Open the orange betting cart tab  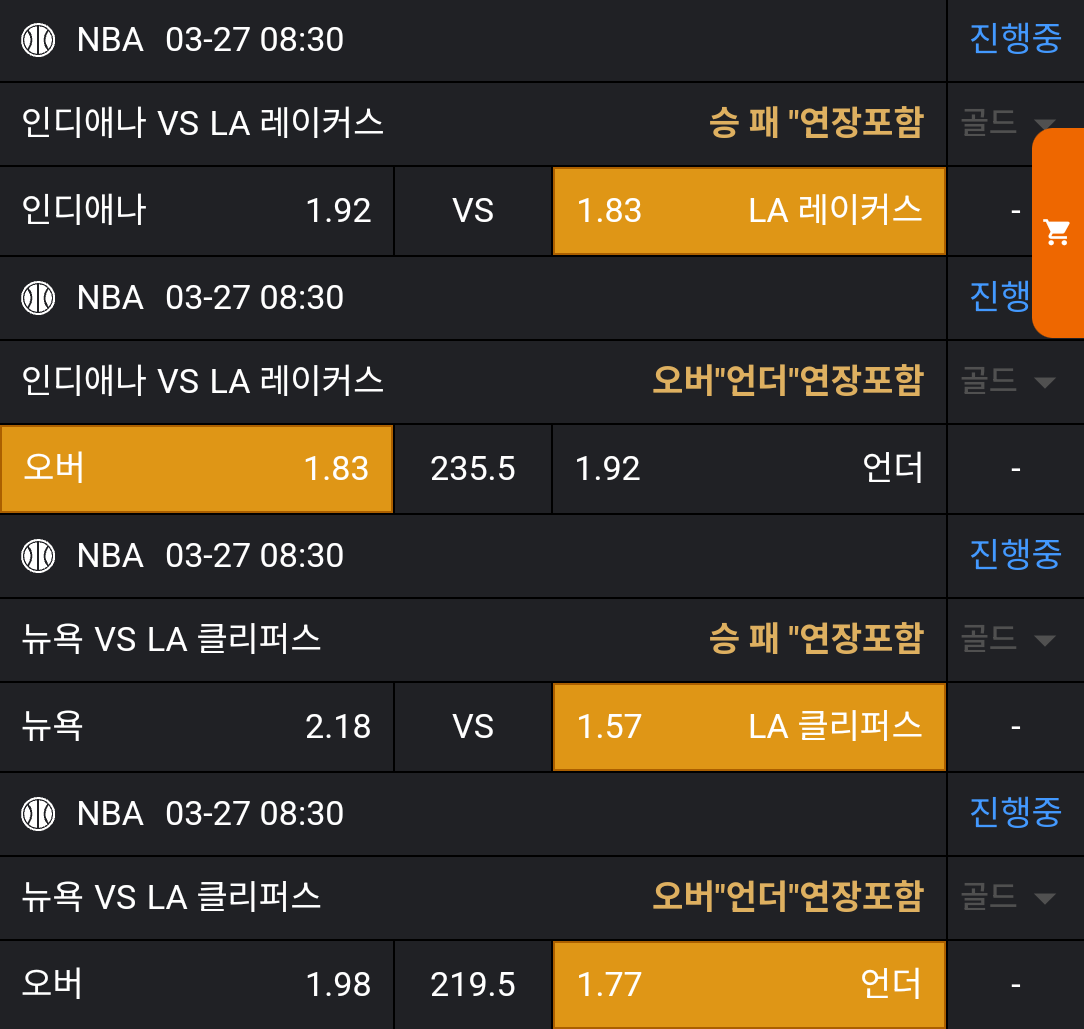click(1057, 233)
